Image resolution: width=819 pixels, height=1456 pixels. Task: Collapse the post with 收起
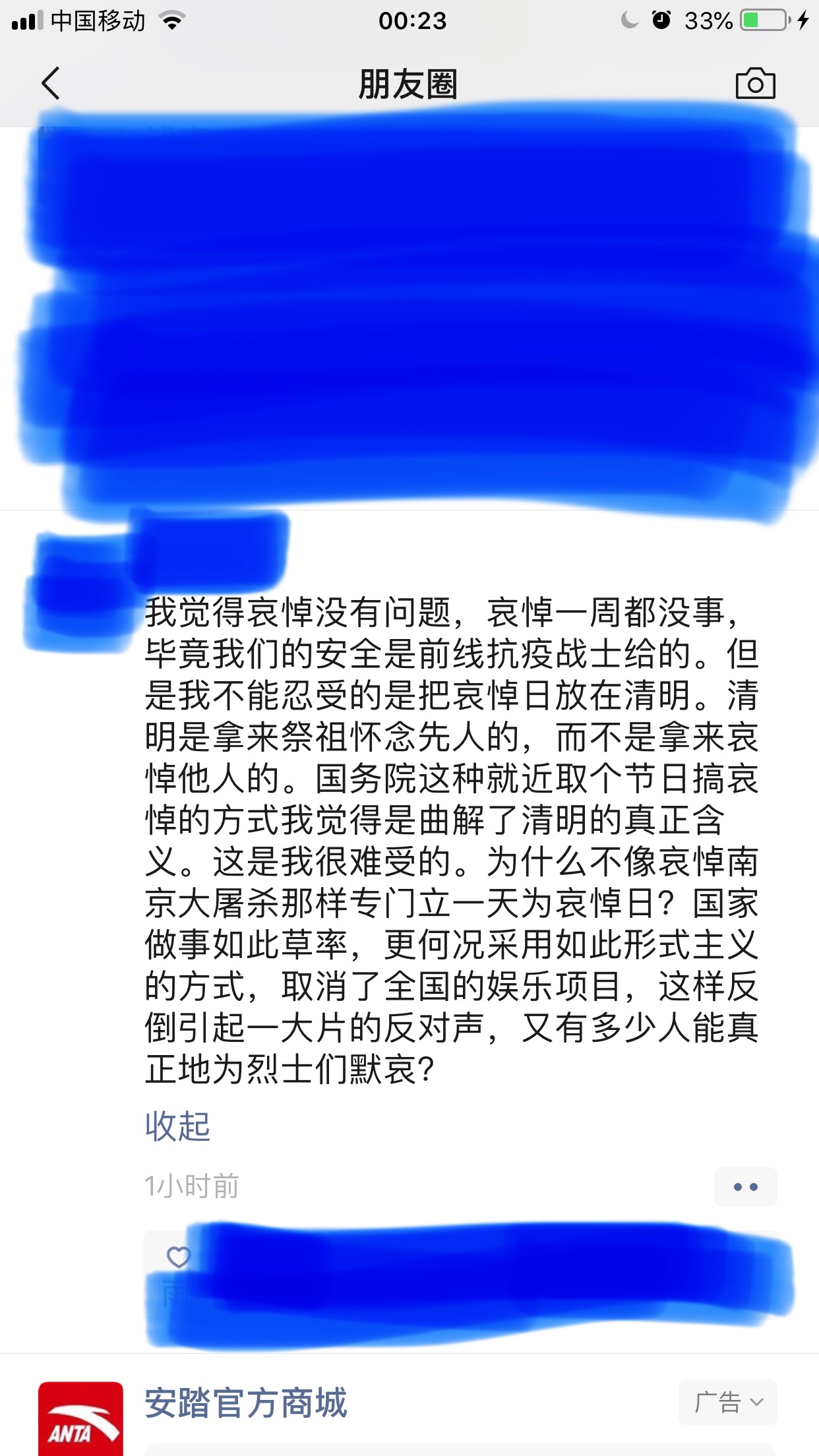[177, 1126]
